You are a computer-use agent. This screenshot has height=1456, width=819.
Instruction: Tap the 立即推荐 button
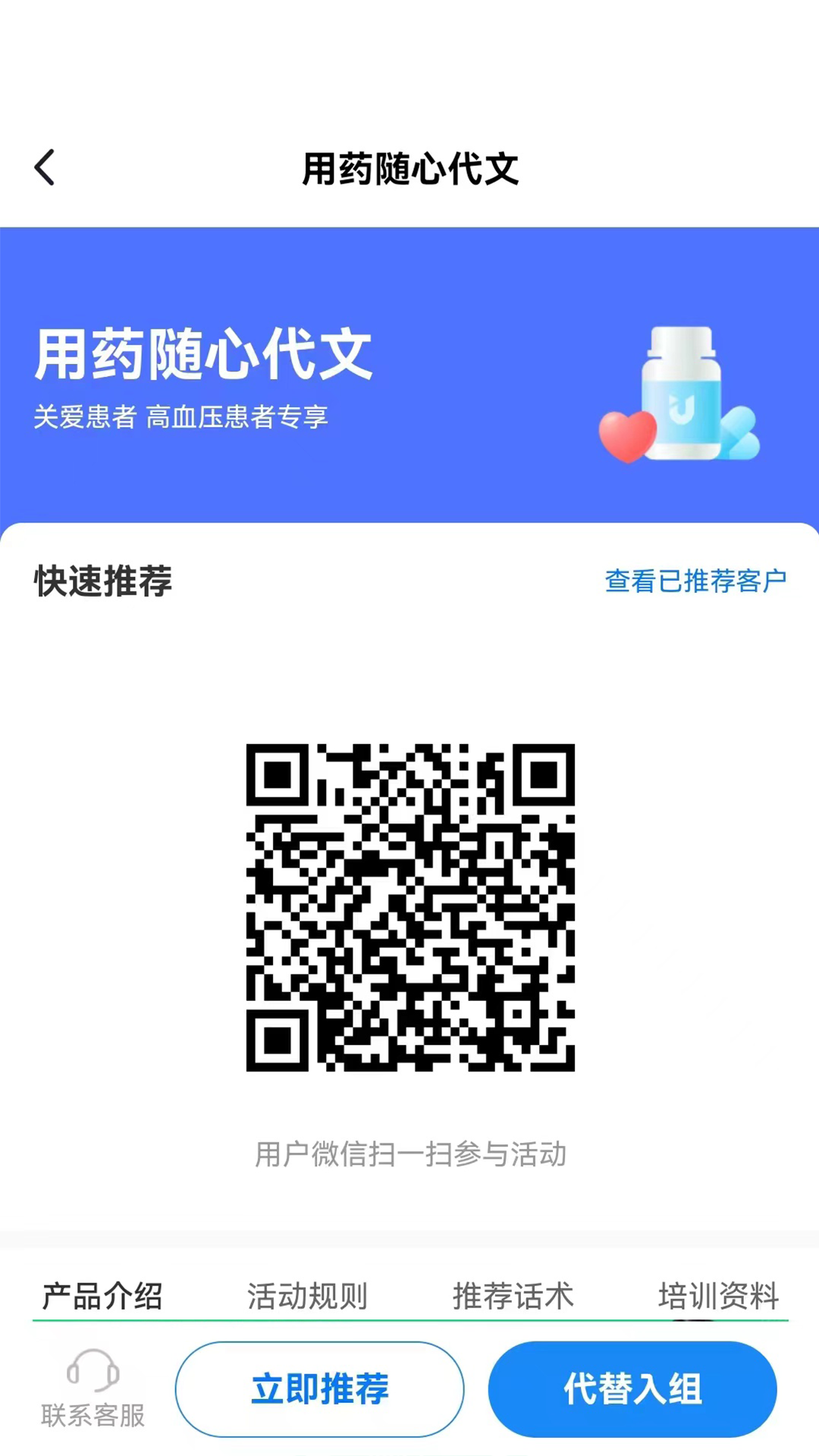pyautogui.click(x=319, y=1389)
